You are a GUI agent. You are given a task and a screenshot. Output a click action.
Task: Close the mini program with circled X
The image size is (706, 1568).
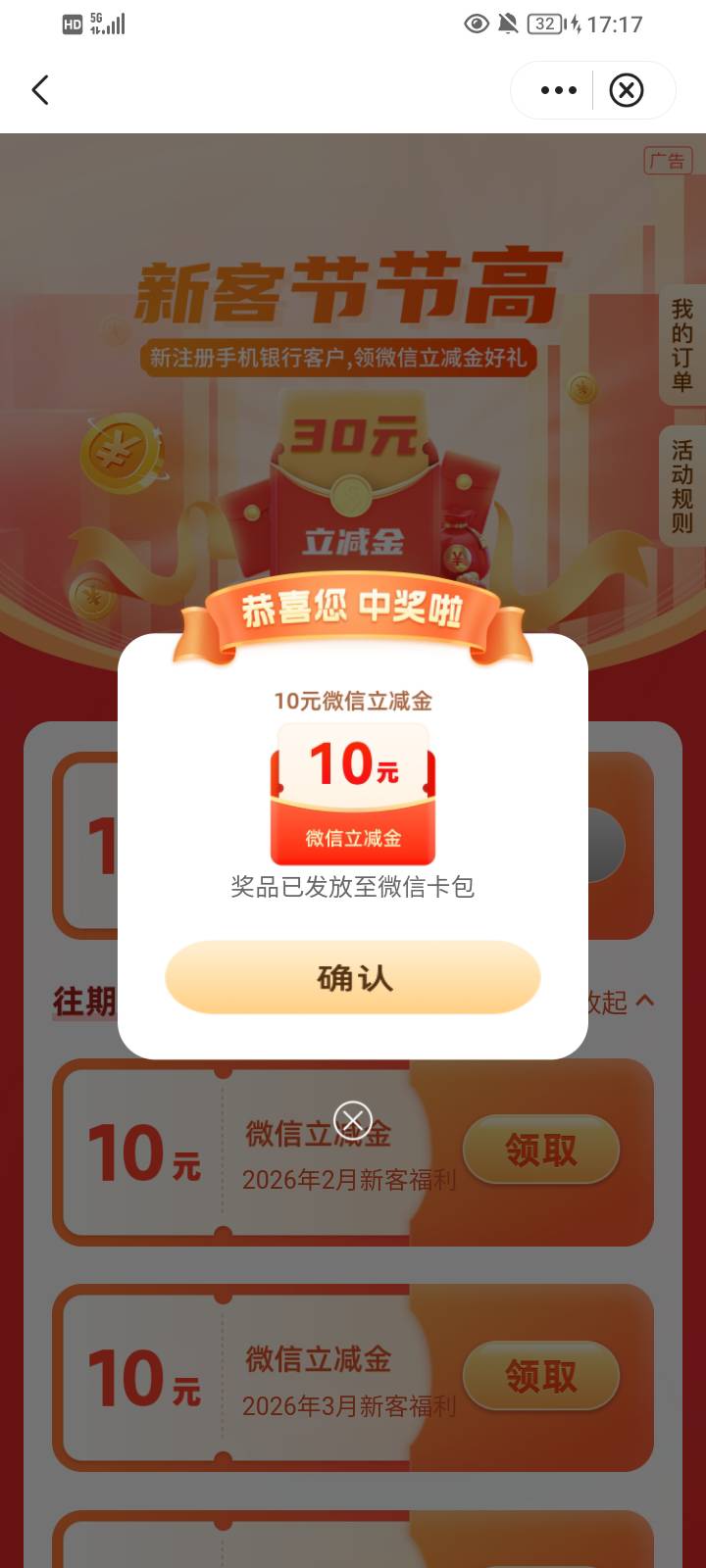pos(627,90)
